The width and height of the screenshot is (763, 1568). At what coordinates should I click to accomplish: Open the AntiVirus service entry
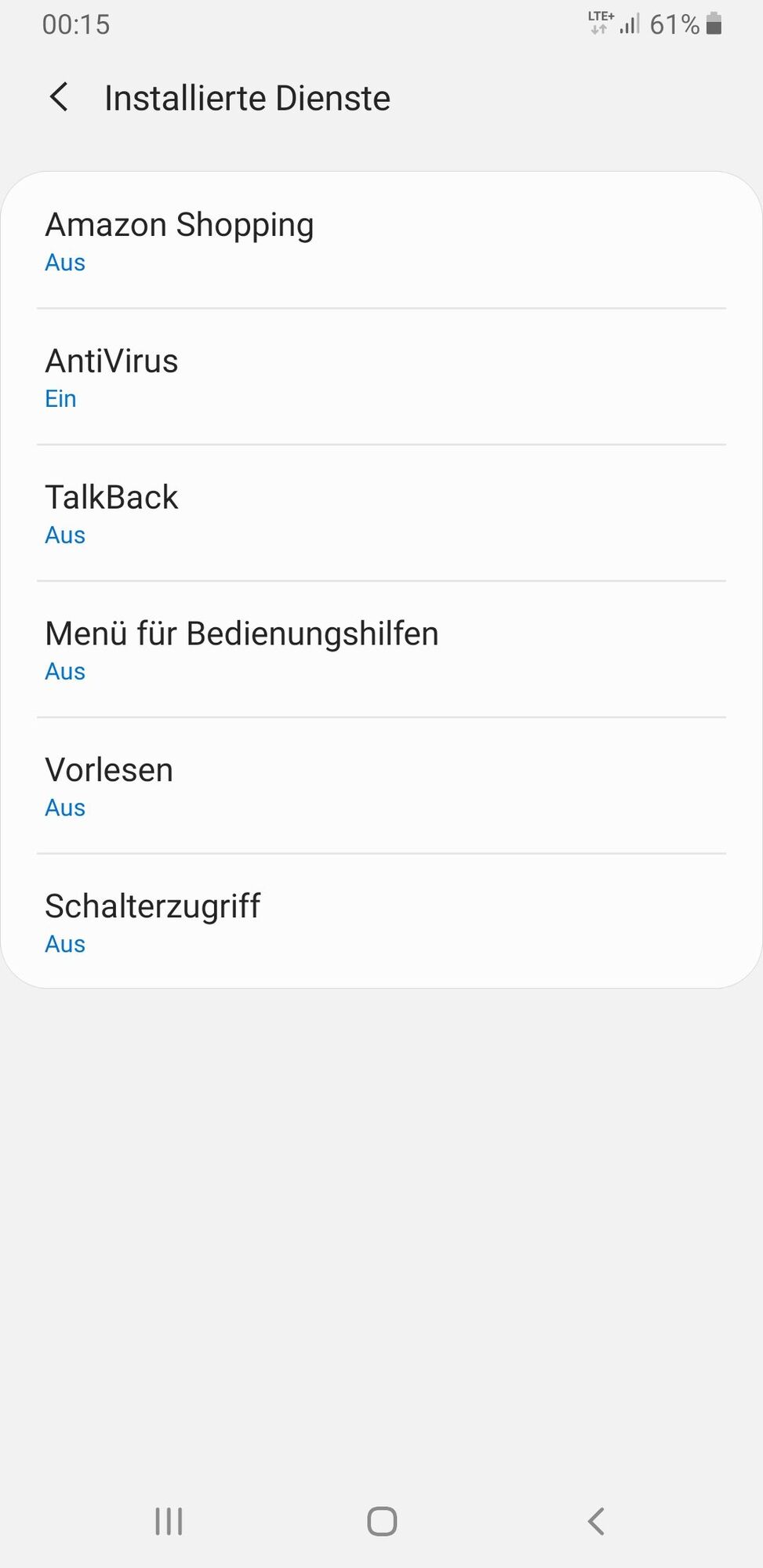[381, 377]
